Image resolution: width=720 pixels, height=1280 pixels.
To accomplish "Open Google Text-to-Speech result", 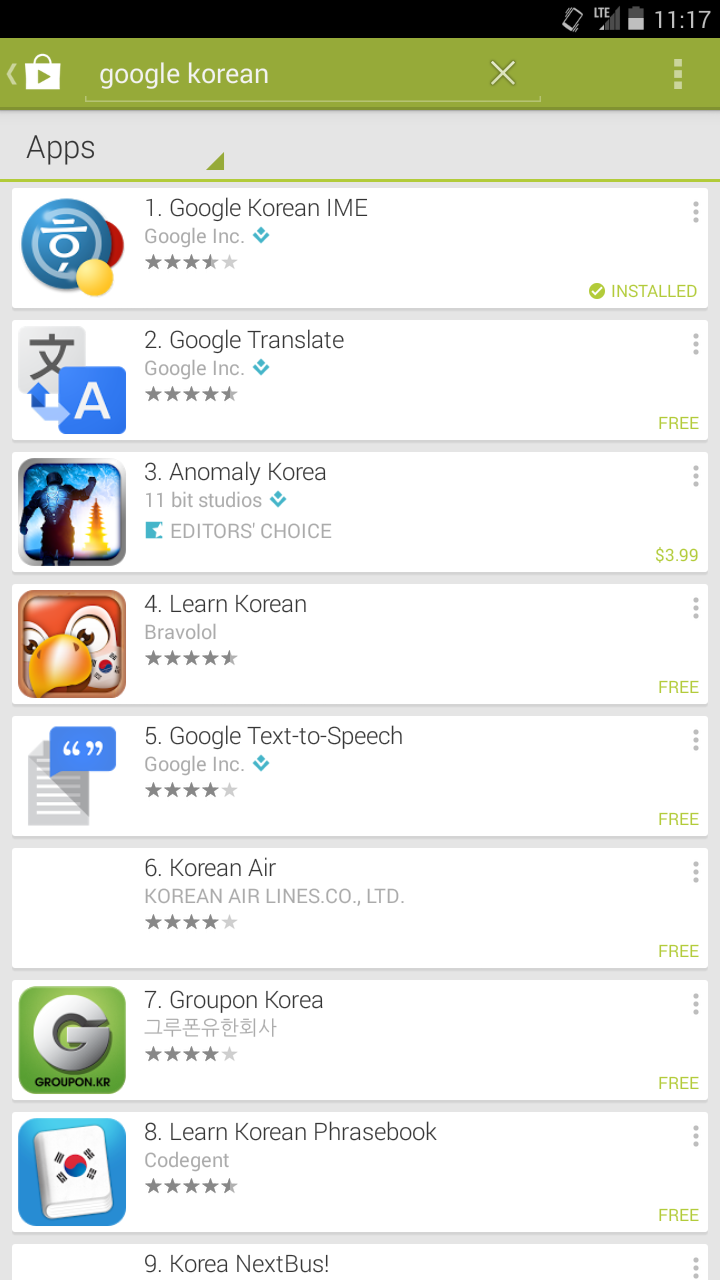I will 360,776.
